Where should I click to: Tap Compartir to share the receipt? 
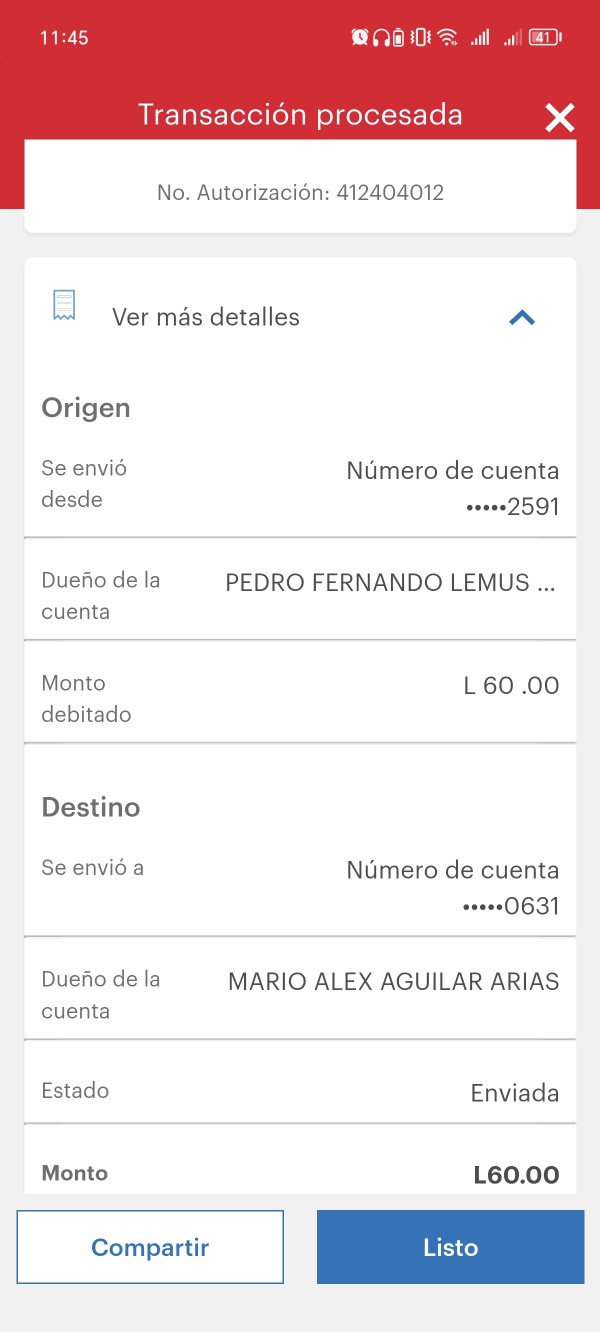[x=150, y=1247]
